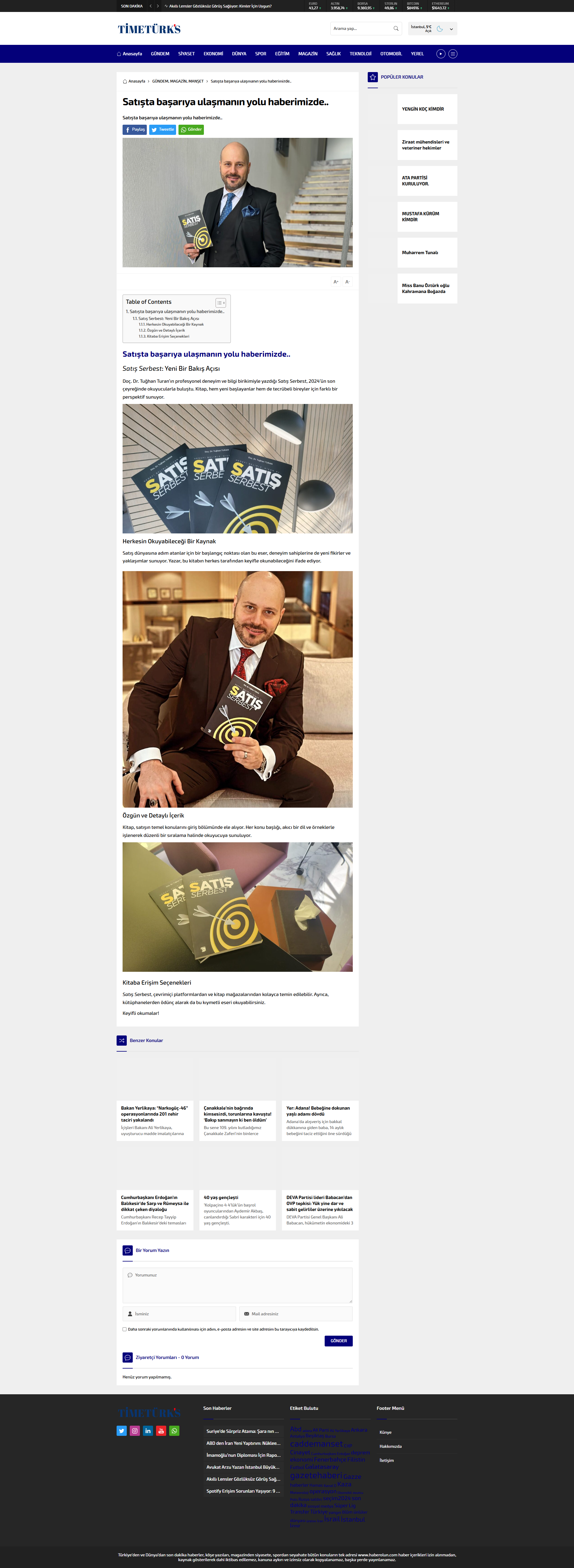Click the Yorumunuz comment text area
Screen dimensions: 574x1568
(237, 1284)
